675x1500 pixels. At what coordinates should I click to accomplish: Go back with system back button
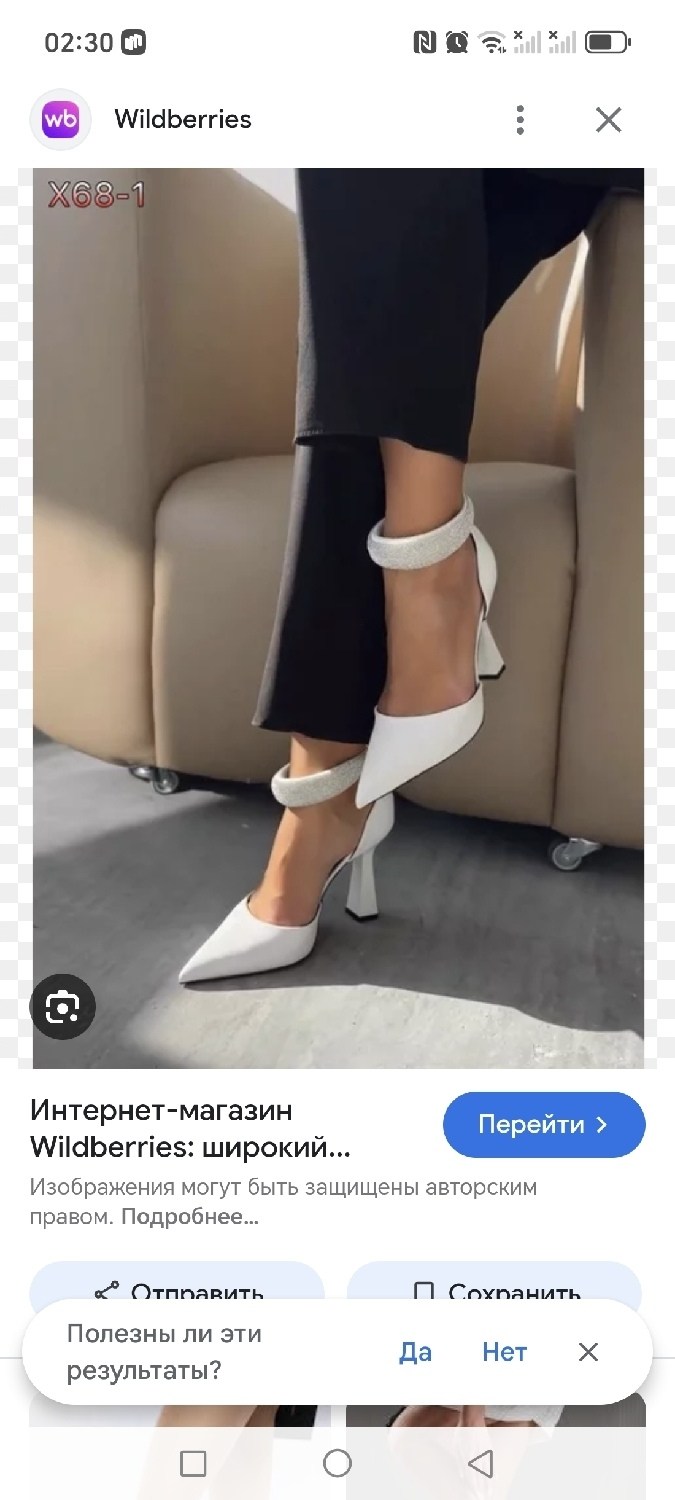(481, 1465)
